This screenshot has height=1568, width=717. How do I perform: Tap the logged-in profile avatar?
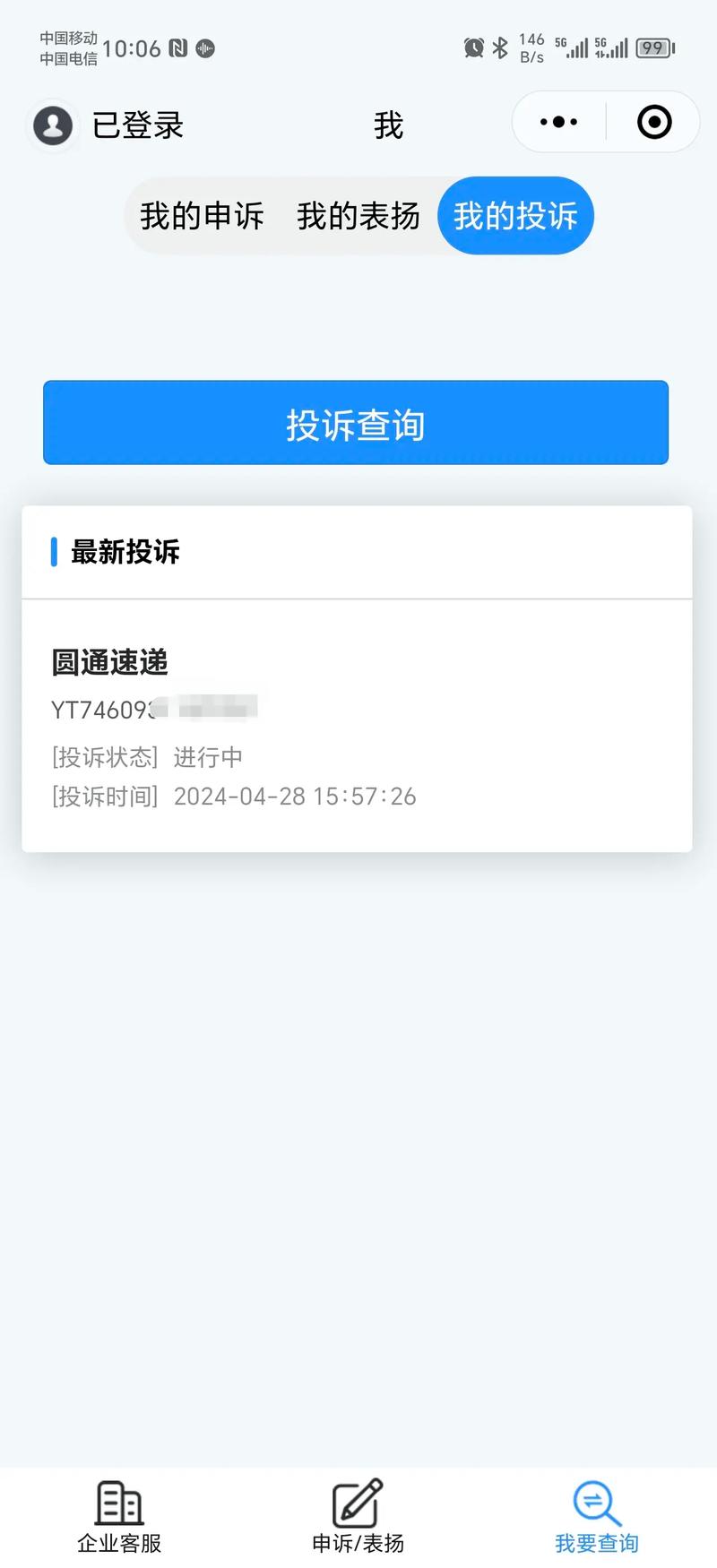tap(53, 125)
